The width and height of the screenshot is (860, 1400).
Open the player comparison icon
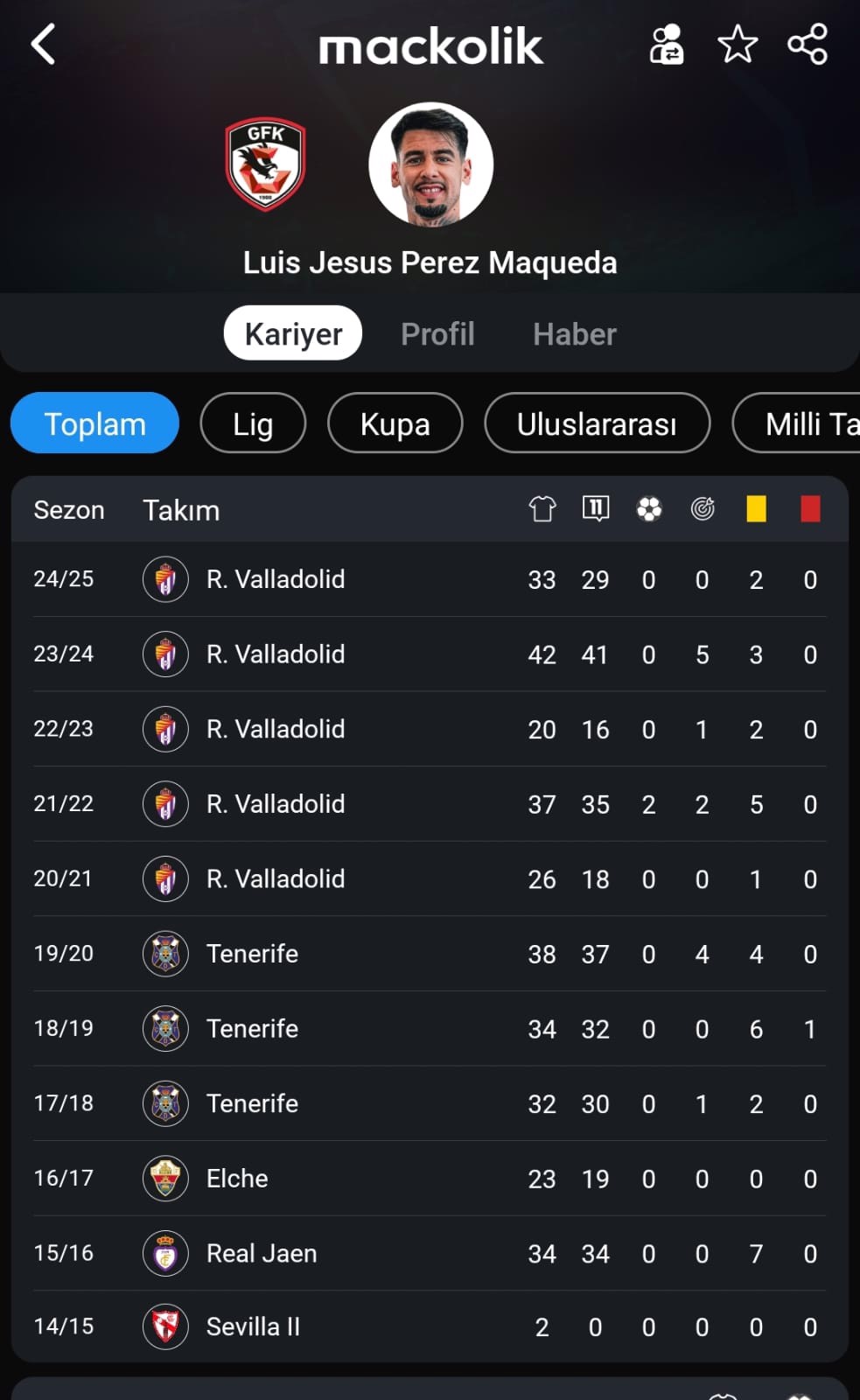click(x=667, y=45)
